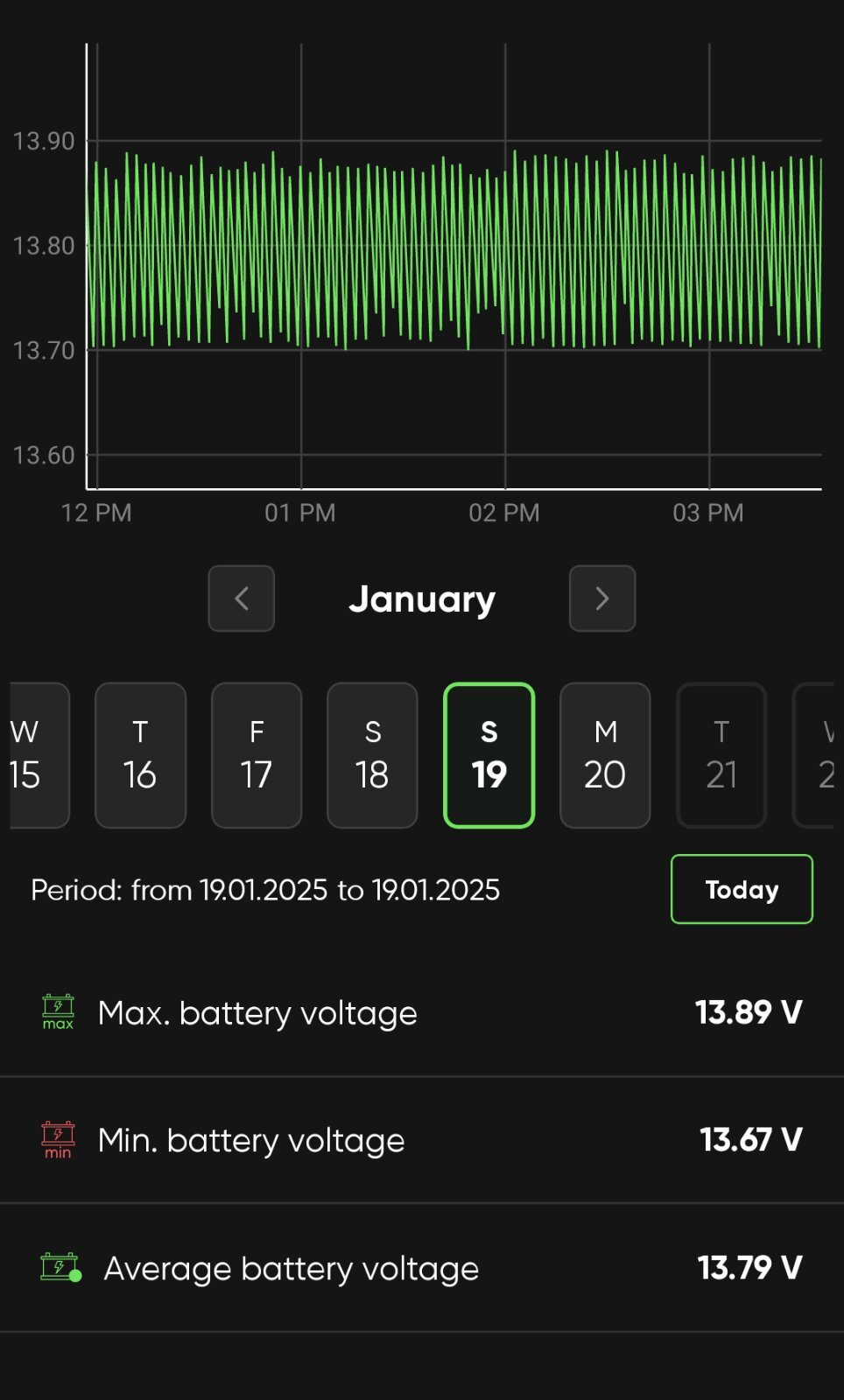Tap the selected Sunday 19 date
844x1400 pixels.
point(489,755)
